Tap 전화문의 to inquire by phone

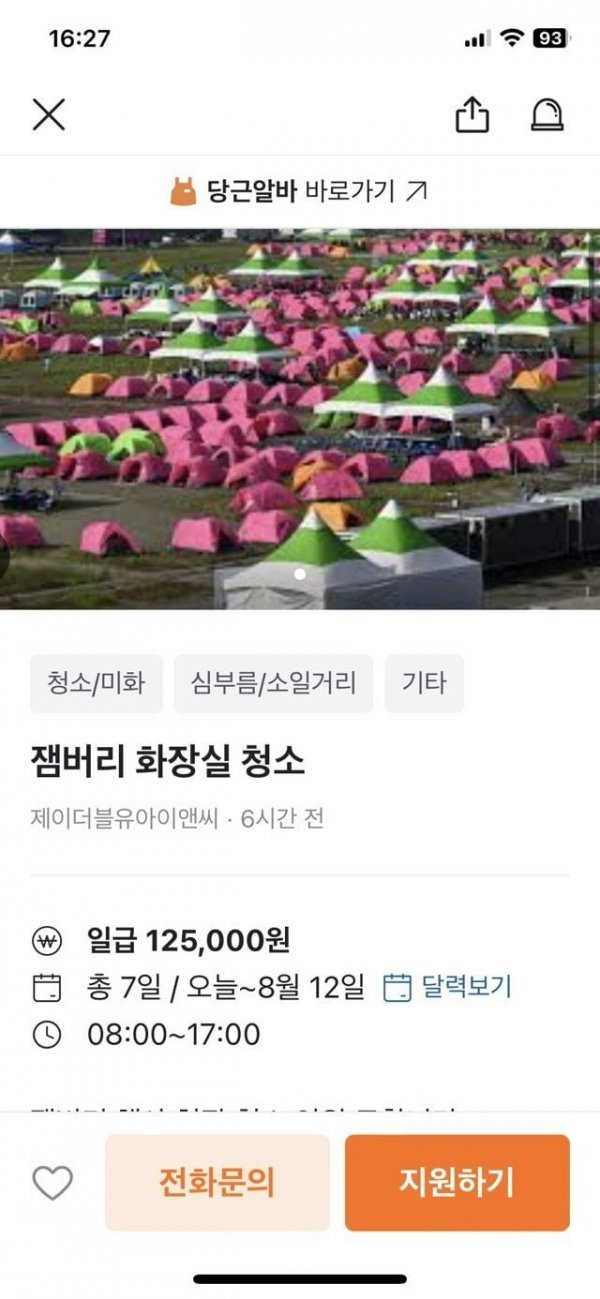217,1182
